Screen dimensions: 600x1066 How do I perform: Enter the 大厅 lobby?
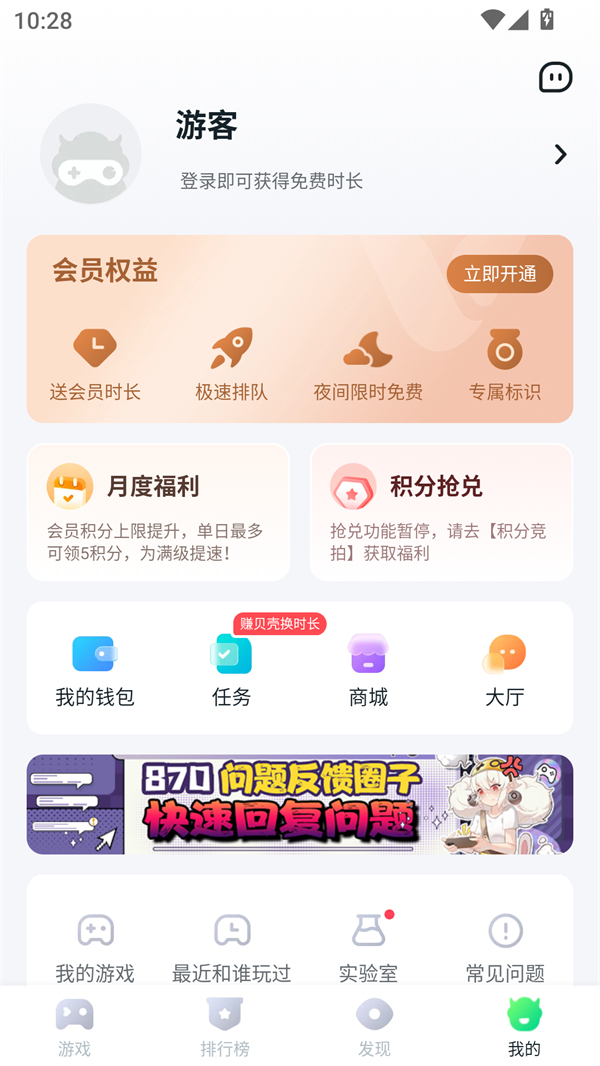tap(505, 668)
